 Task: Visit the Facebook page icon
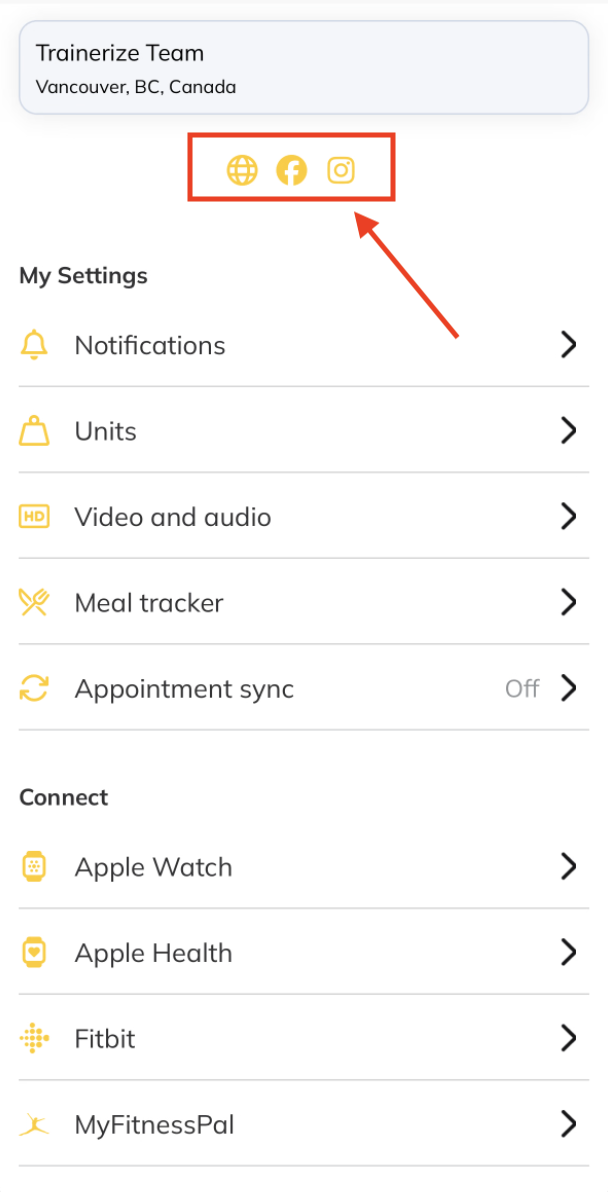pos(291,171)
